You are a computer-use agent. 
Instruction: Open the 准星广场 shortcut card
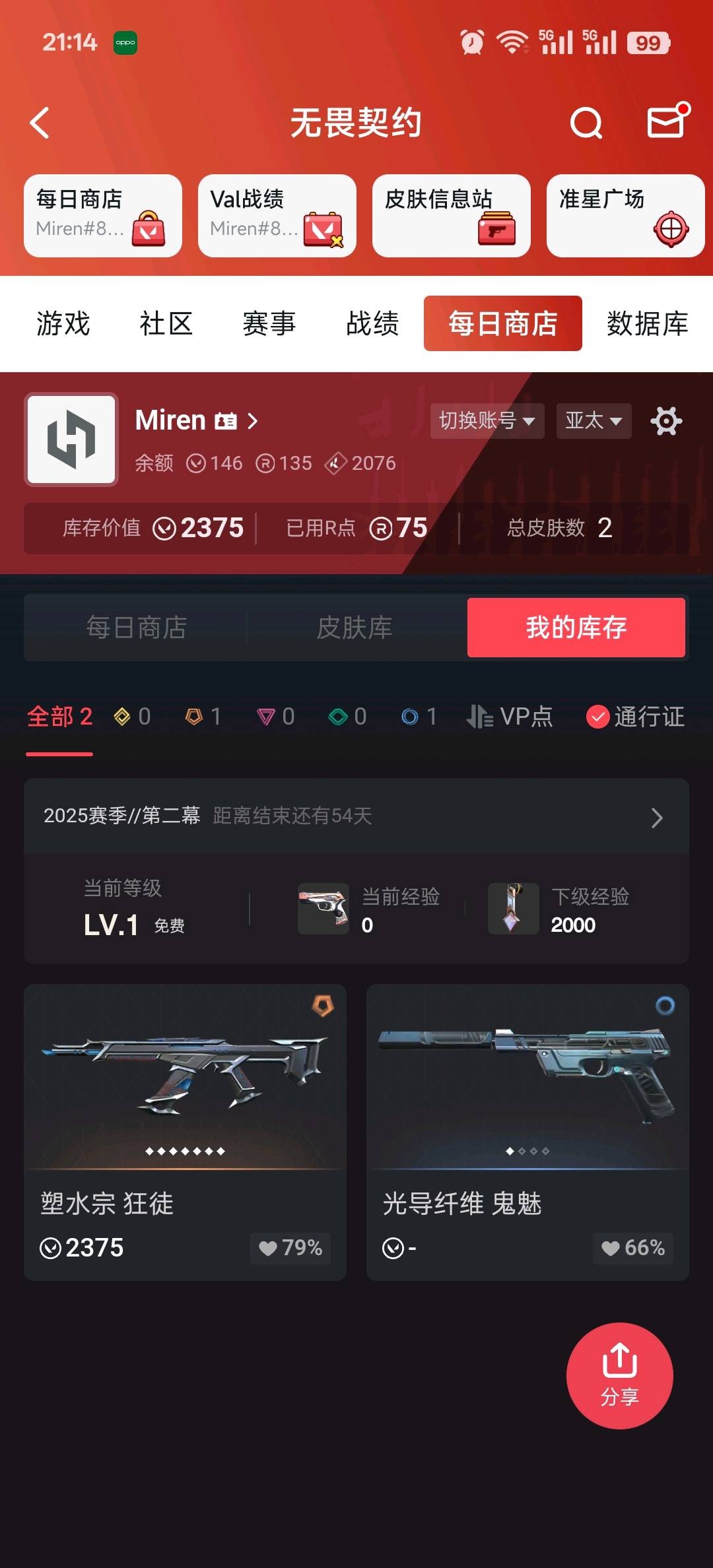pyautogui.click(x=625, y=215)
